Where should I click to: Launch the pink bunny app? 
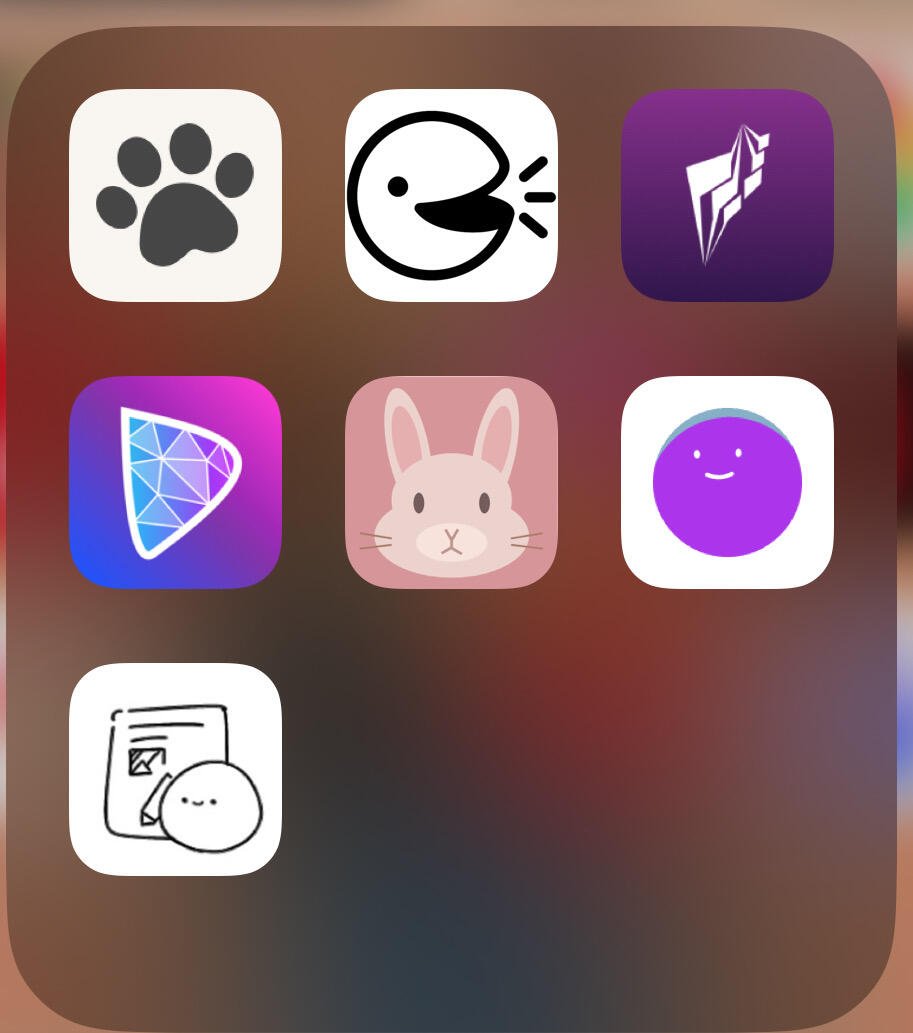point(451,482)
